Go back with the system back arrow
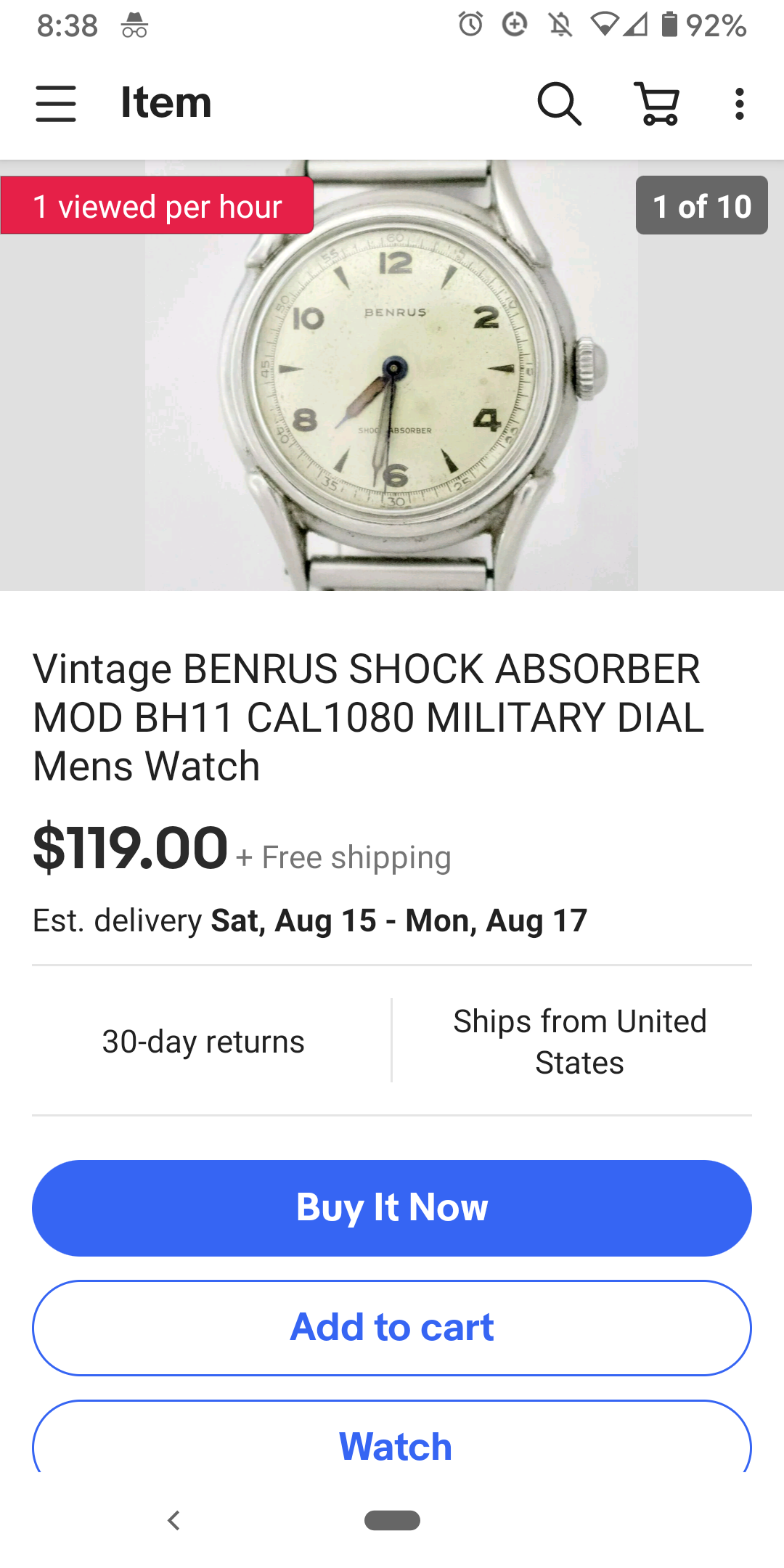This screenshot has height=1568, width=784. [173, 1520]
